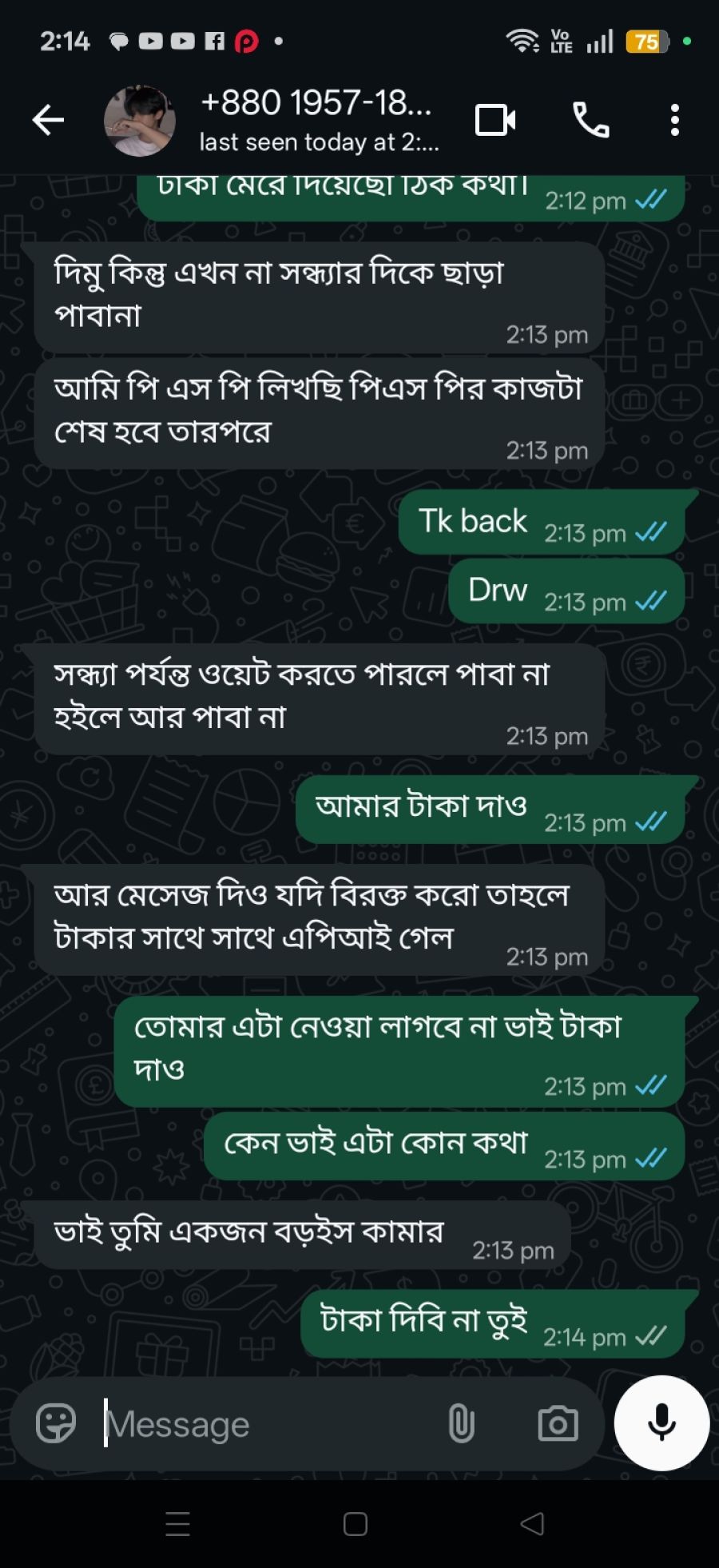Viewport: 719px width, 1568px height.
Task: Focus the Message text field
Action: 264,1423
